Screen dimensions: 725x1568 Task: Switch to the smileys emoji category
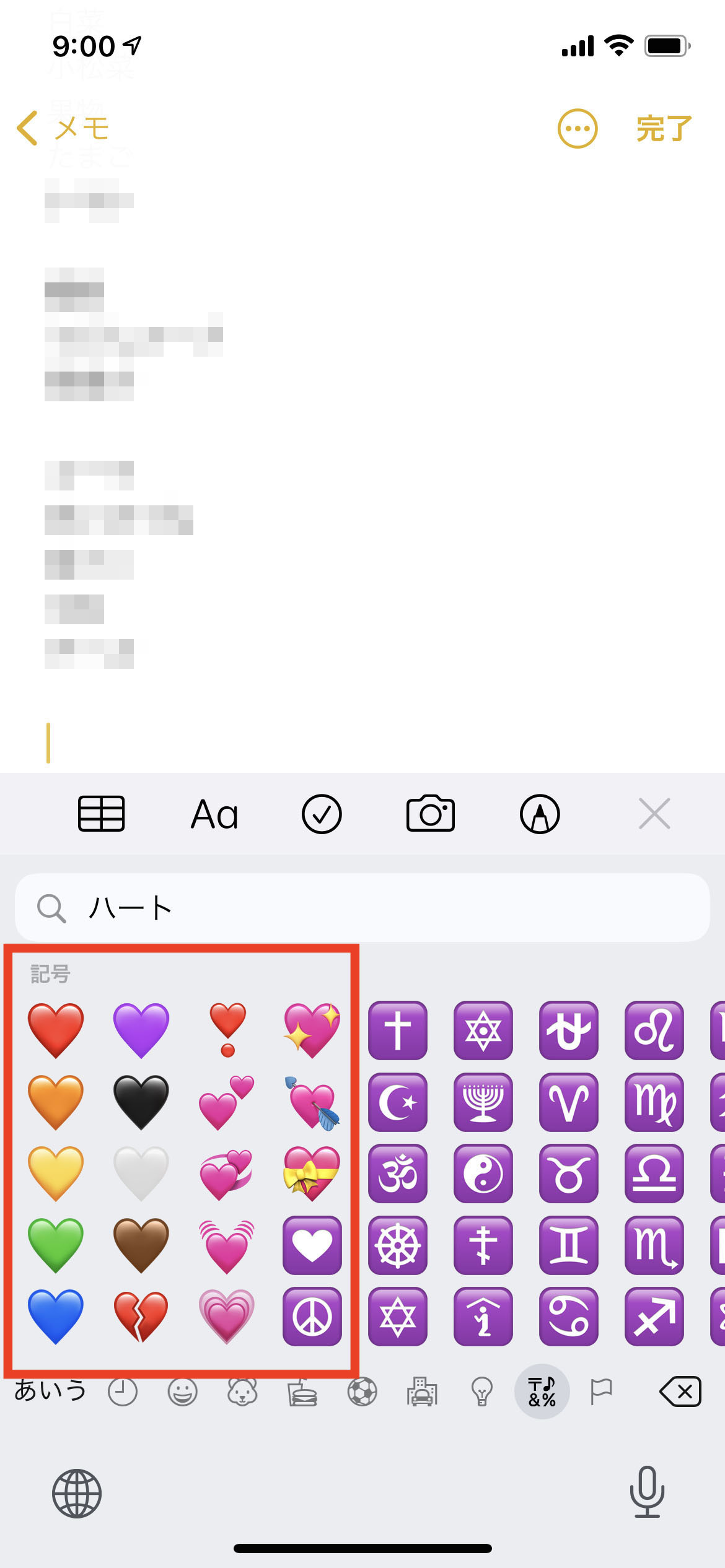pos(182,1392)
